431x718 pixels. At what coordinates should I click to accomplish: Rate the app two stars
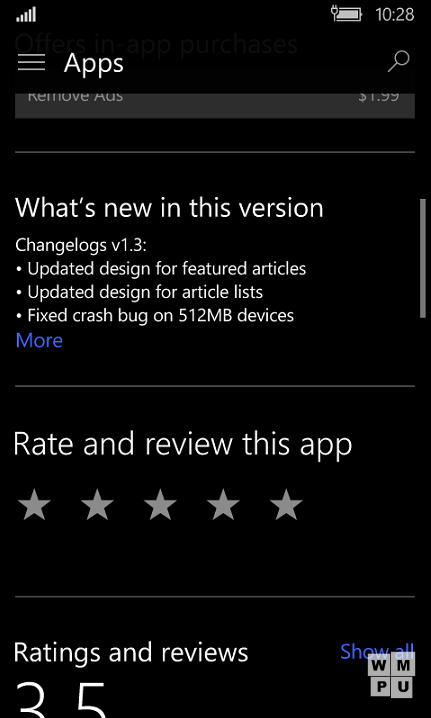click(x=97, y=504)
